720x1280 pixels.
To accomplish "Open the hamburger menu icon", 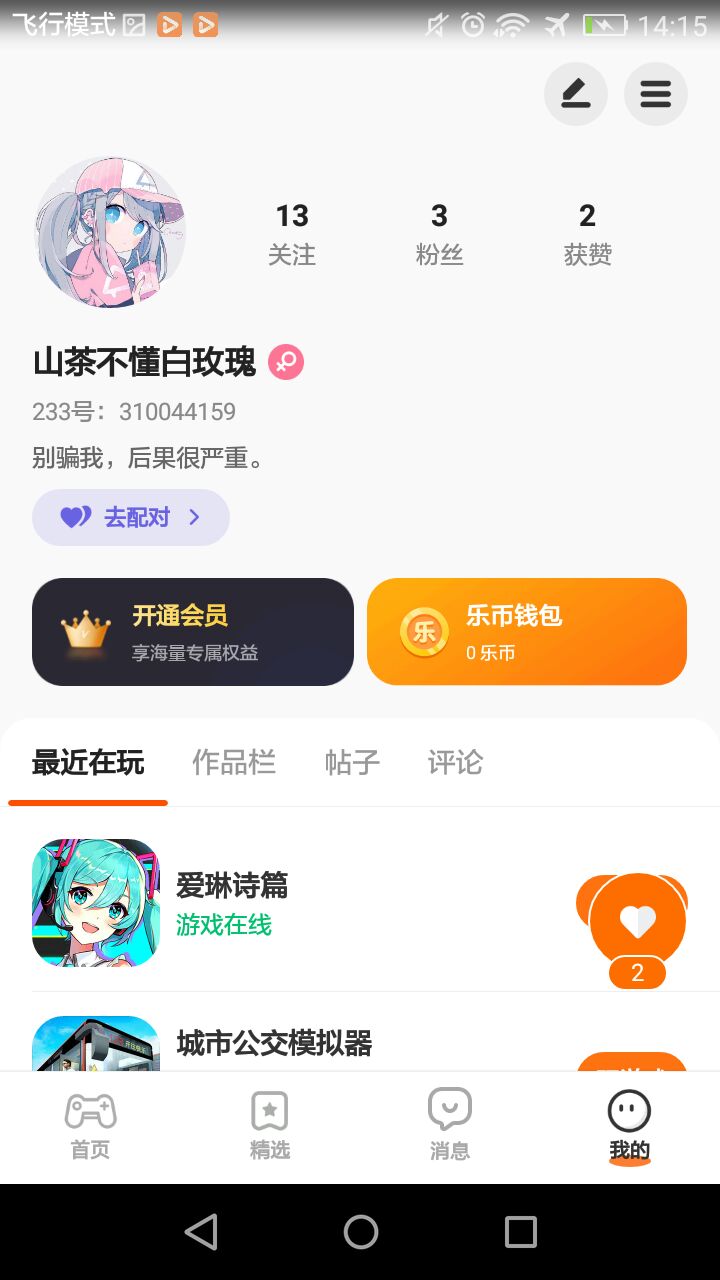I will coord(655,94).
